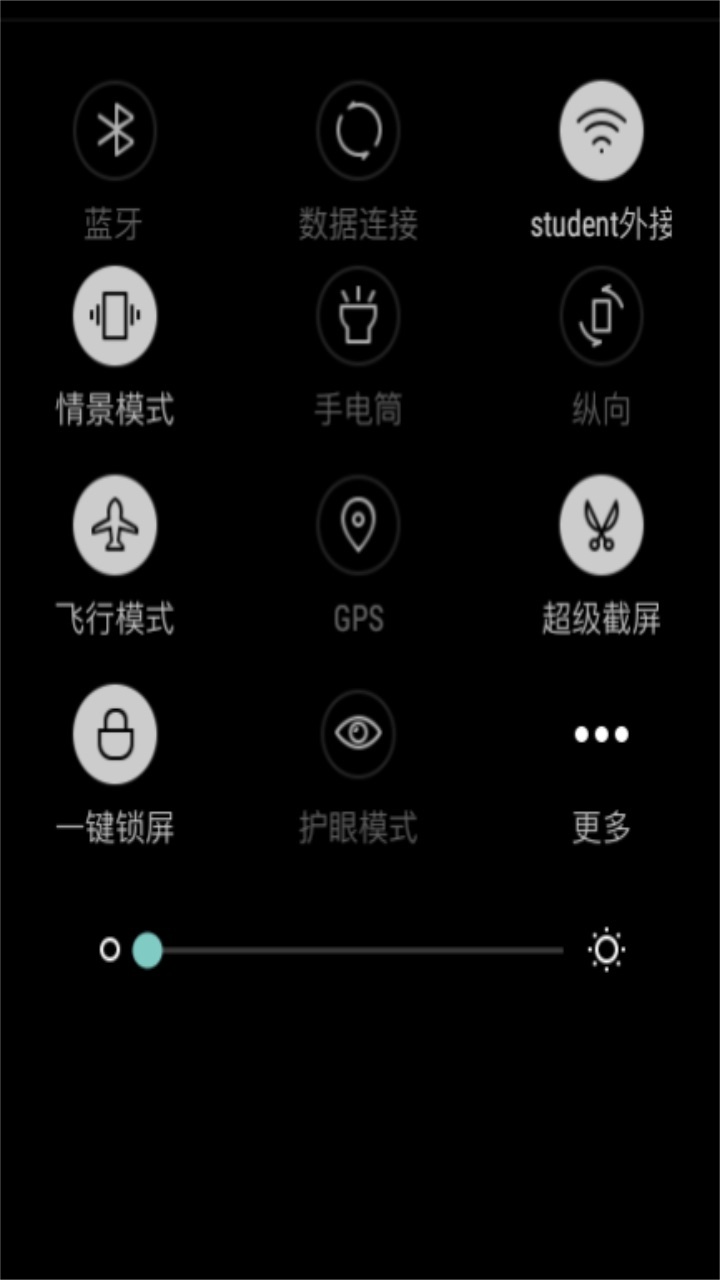Turn on the flashlight (手电筒)
Image resolution: width=720 pixels, height=1280 pixels.
358,315
